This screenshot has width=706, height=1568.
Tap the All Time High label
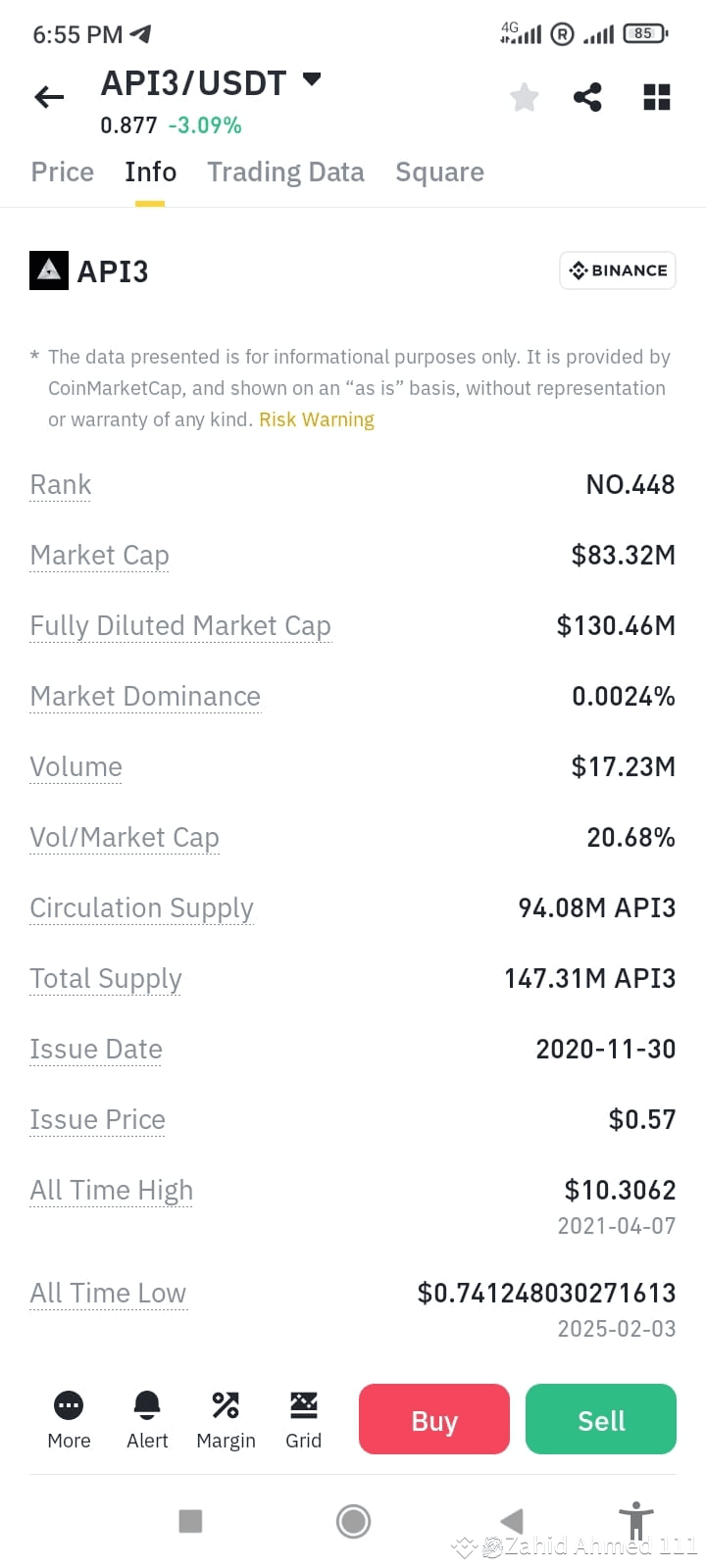click(111, 1190)
